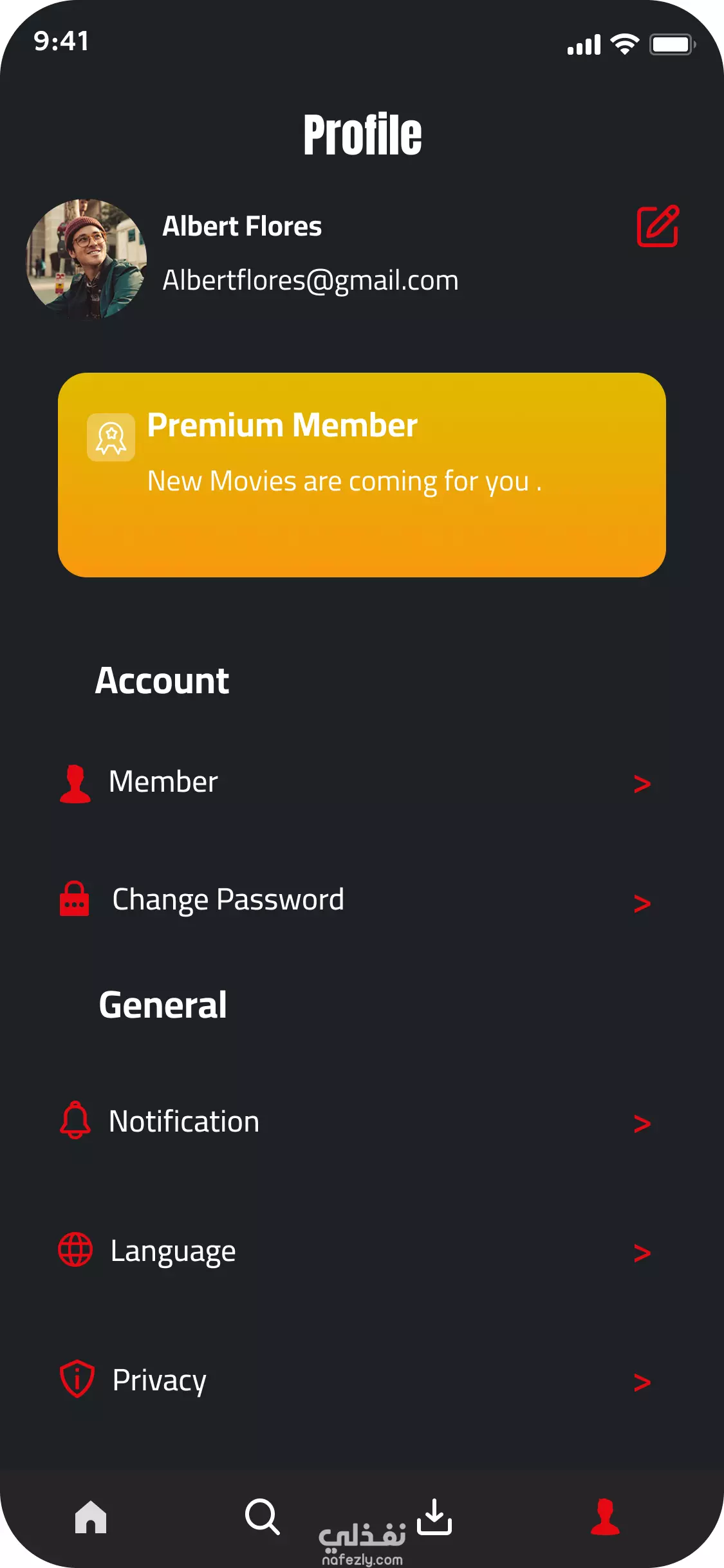This screenshot has height=1568, width=724.
Task: Open the Search tab
Action: point(263,1517)
